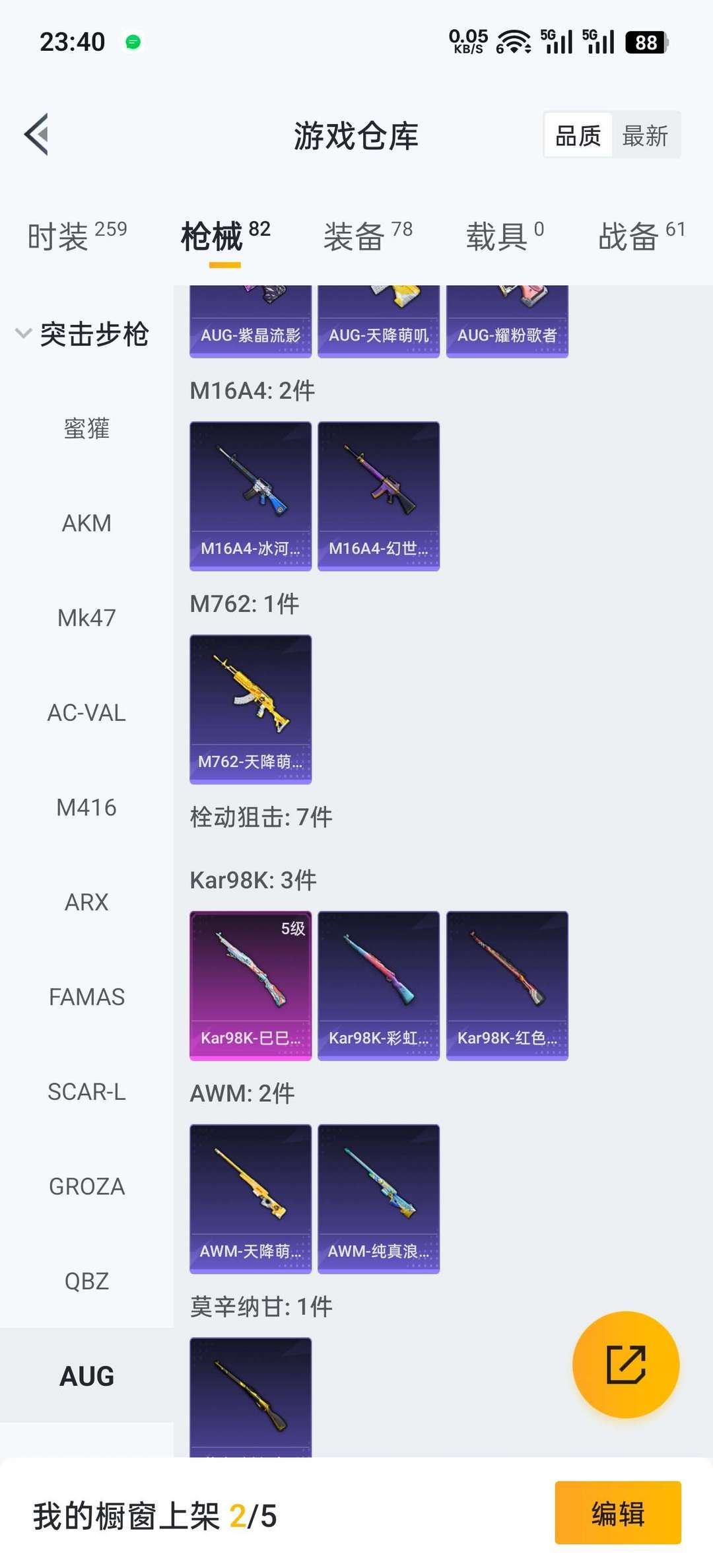Switch to the 时装 tab
The width and height of the screenshot is (713, 1568).
pyautogui.click(x=77, y=236)
